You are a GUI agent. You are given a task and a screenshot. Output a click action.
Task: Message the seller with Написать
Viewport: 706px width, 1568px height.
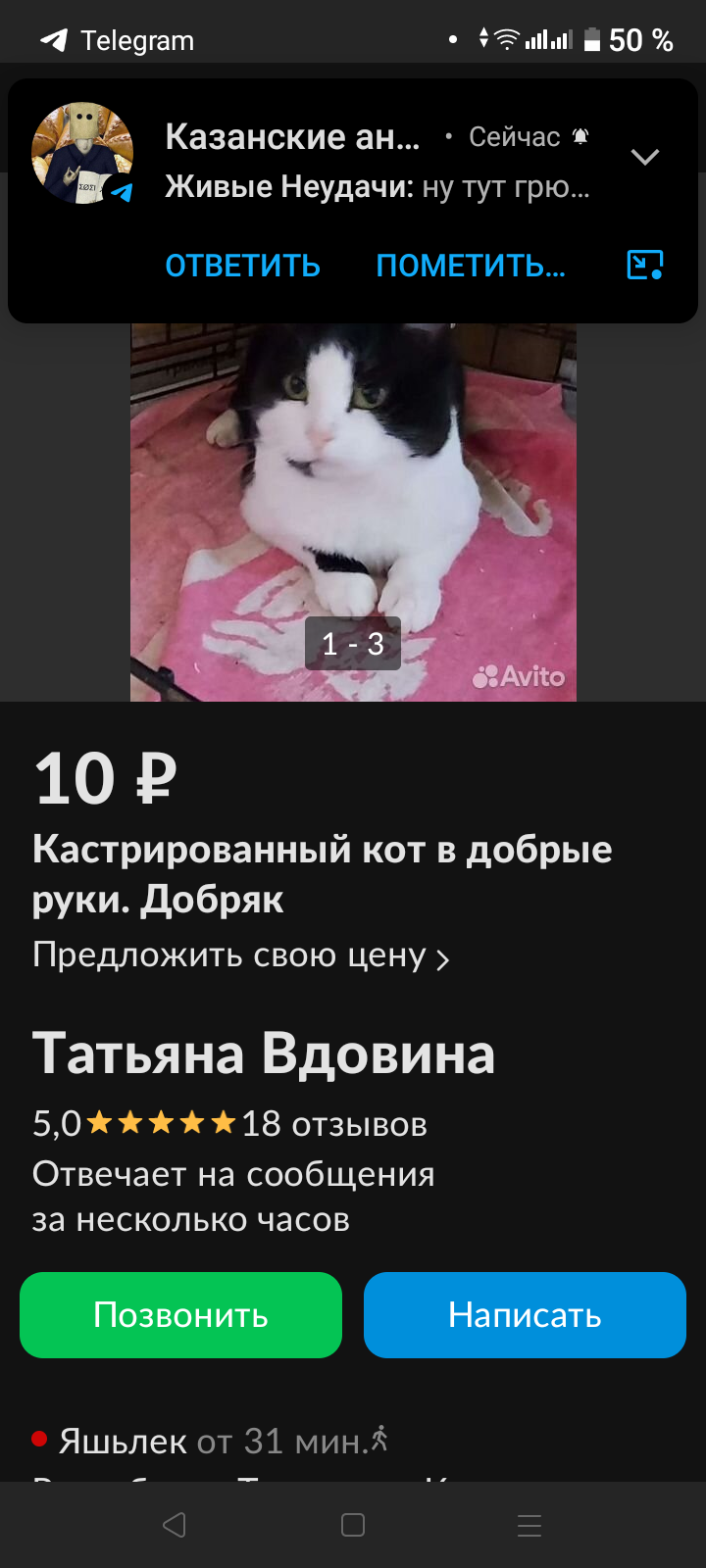click(525, 1315)
